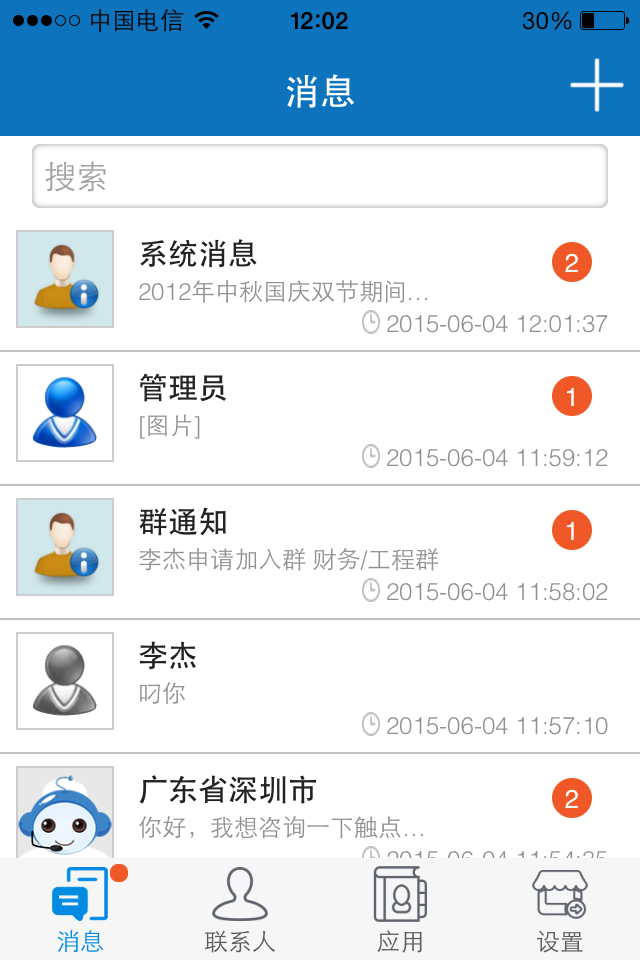Image resolution: width=640 pixels, height=960 pixels.
Task: Focus the 搜索 search field
Action: [x=320, y=177]
